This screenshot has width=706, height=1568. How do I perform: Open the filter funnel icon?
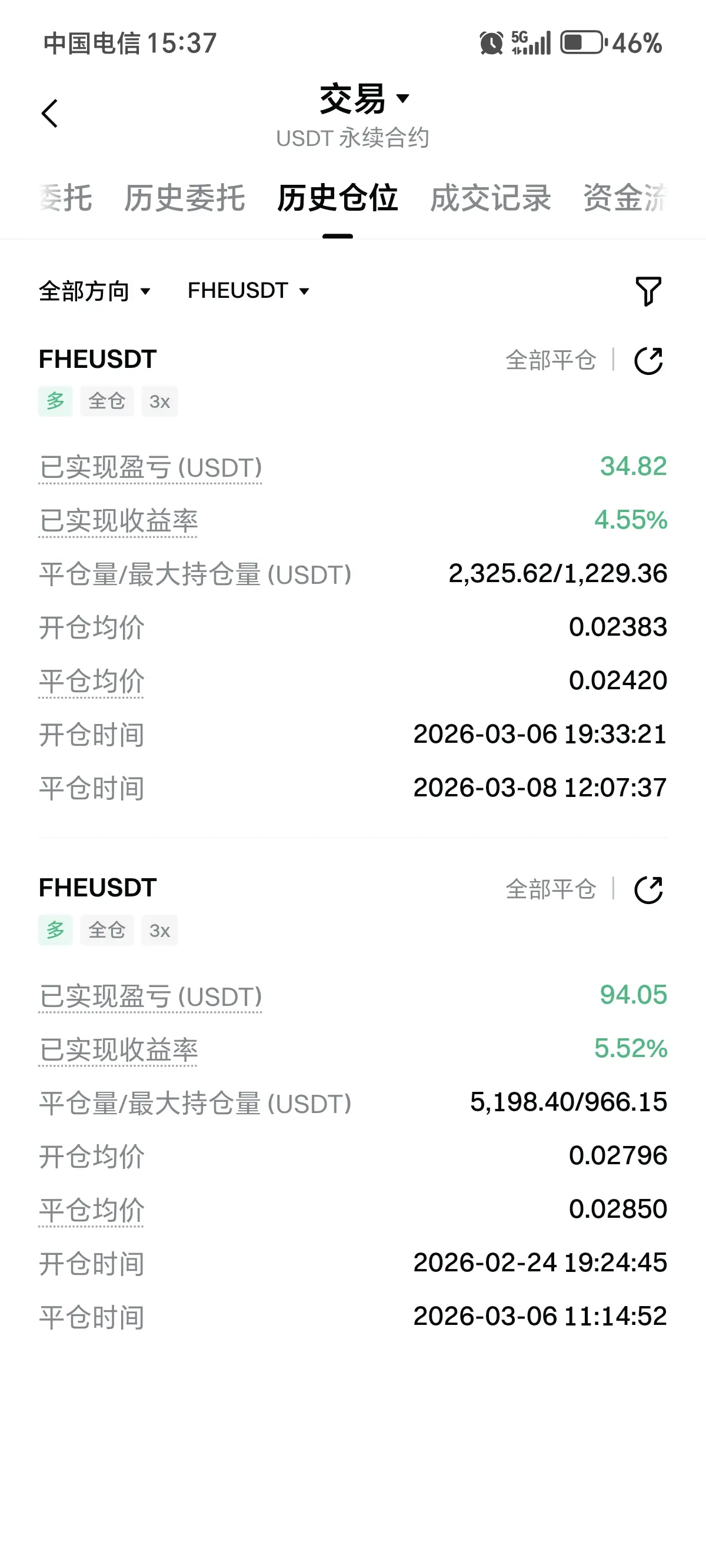[648, 291]
